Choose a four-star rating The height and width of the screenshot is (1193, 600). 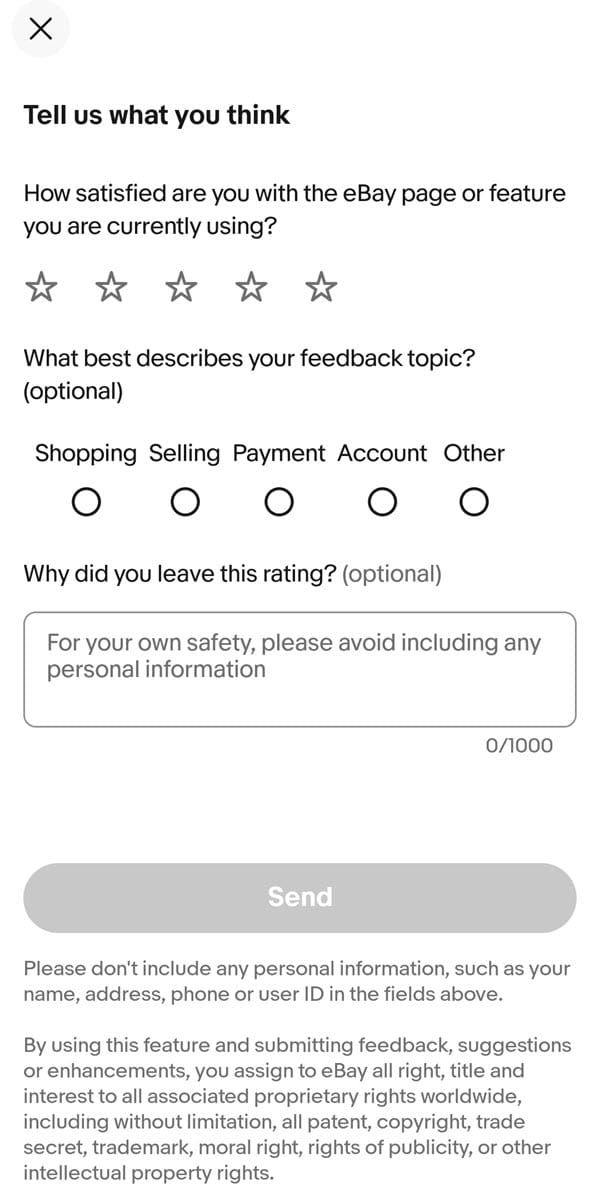pos(251,288)
